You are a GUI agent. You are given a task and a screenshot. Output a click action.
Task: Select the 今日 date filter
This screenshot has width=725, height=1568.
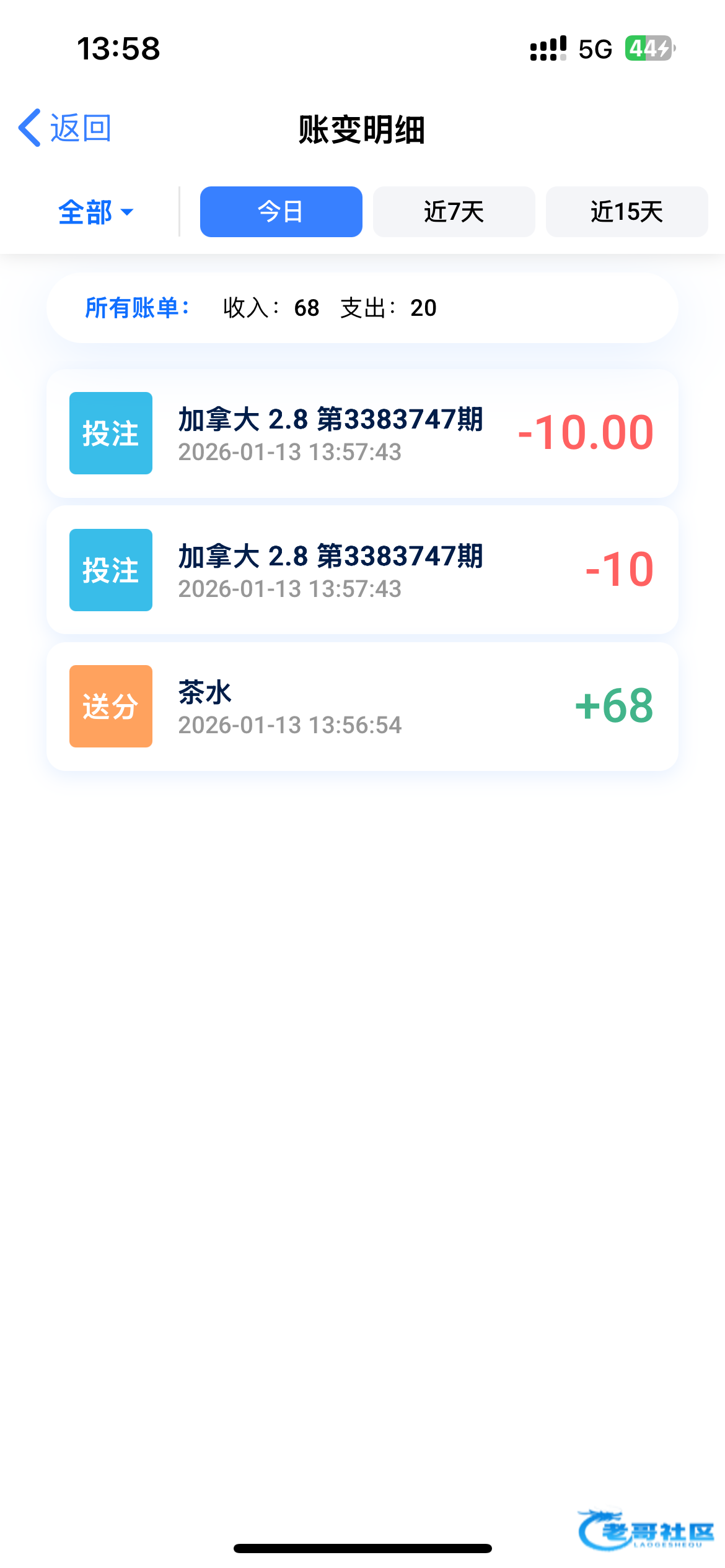click(x=281, y=212)
